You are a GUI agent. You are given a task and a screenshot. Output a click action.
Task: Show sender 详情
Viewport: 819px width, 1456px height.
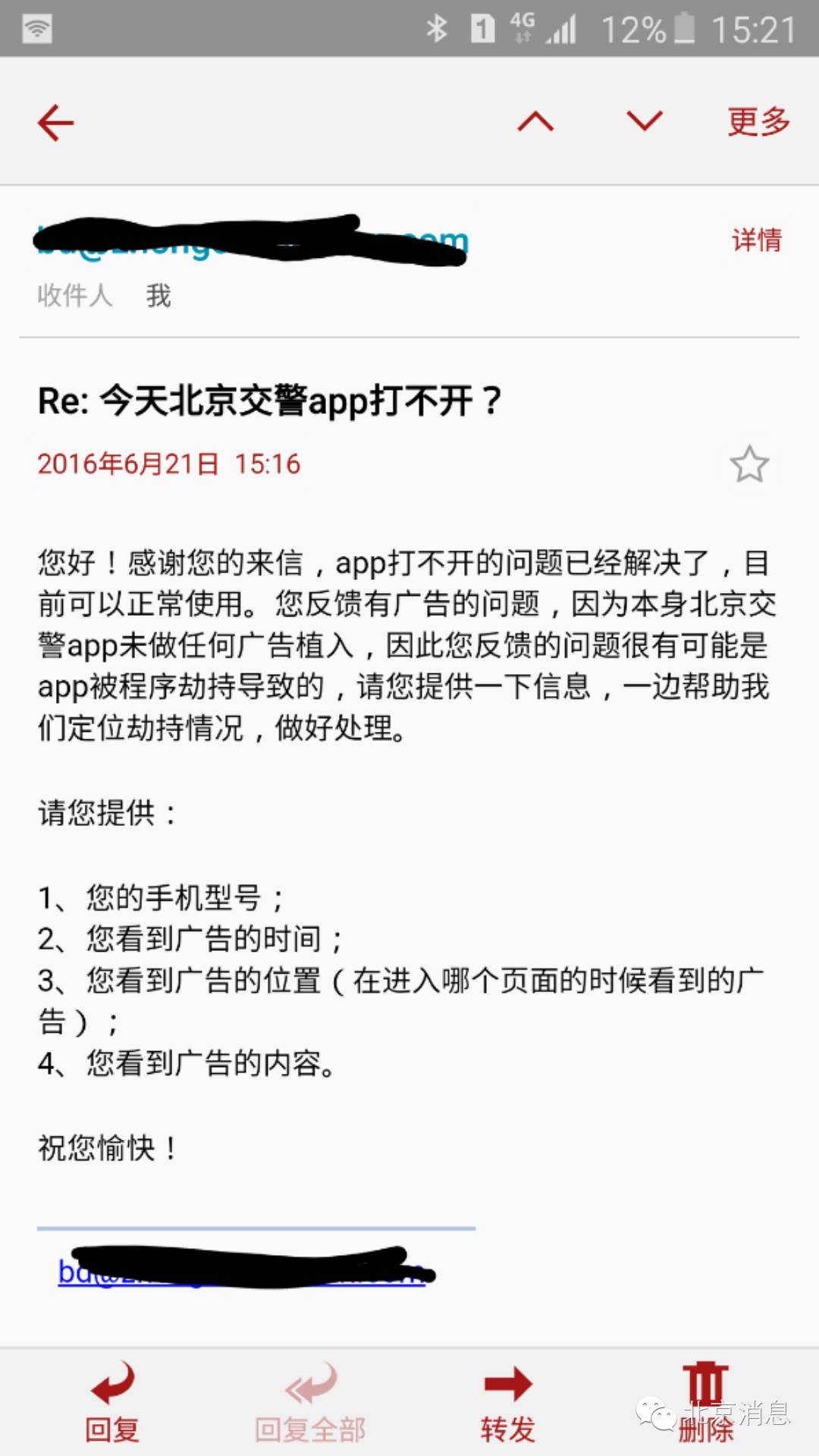coord(756,240)
